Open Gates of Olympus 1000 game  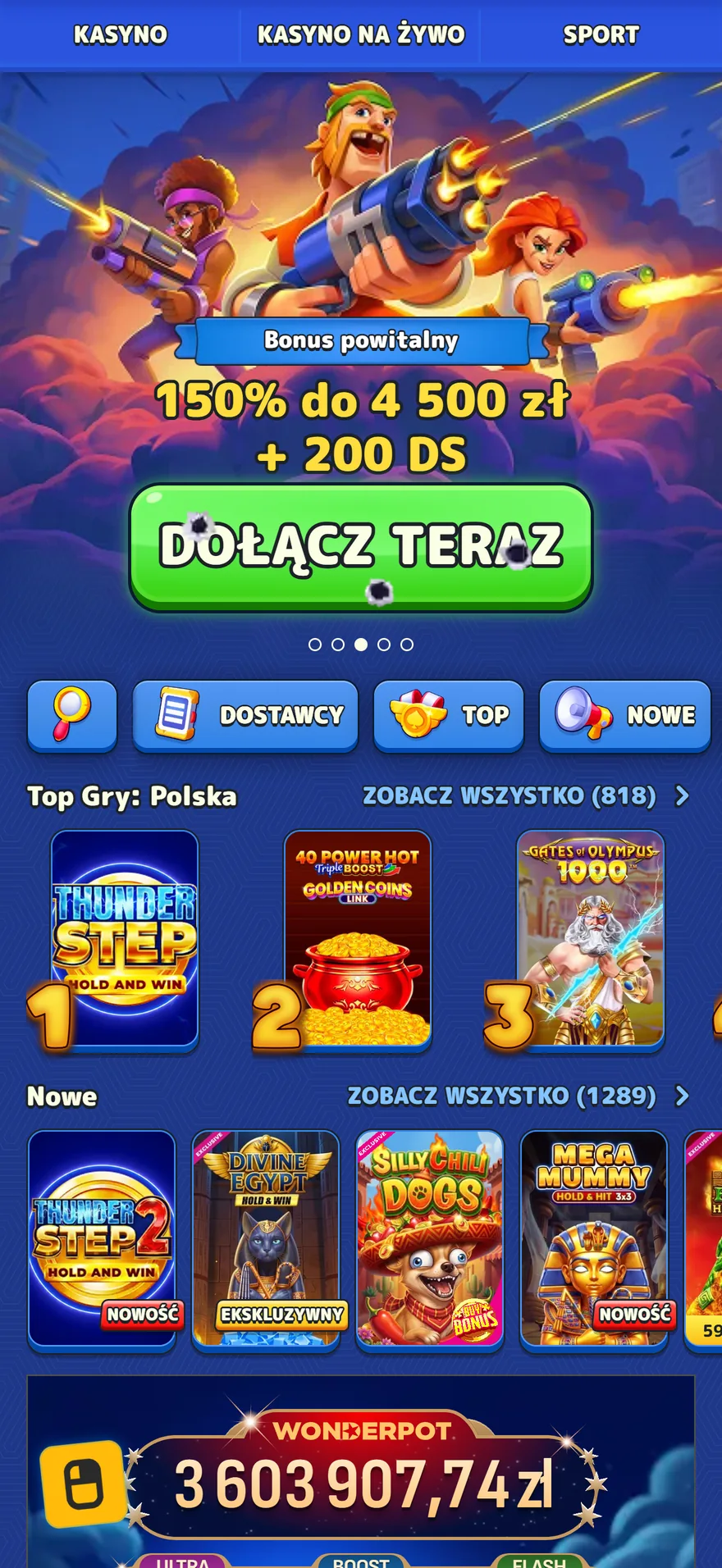[591, 940]
